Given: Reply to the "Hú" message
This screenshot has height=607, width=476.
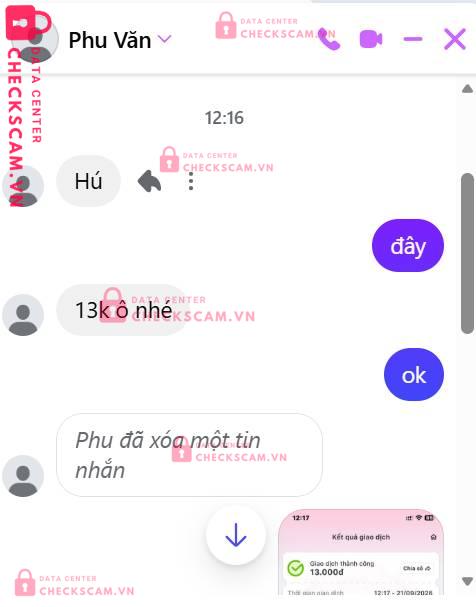Looking at the screenshot, I should (149, 181).
